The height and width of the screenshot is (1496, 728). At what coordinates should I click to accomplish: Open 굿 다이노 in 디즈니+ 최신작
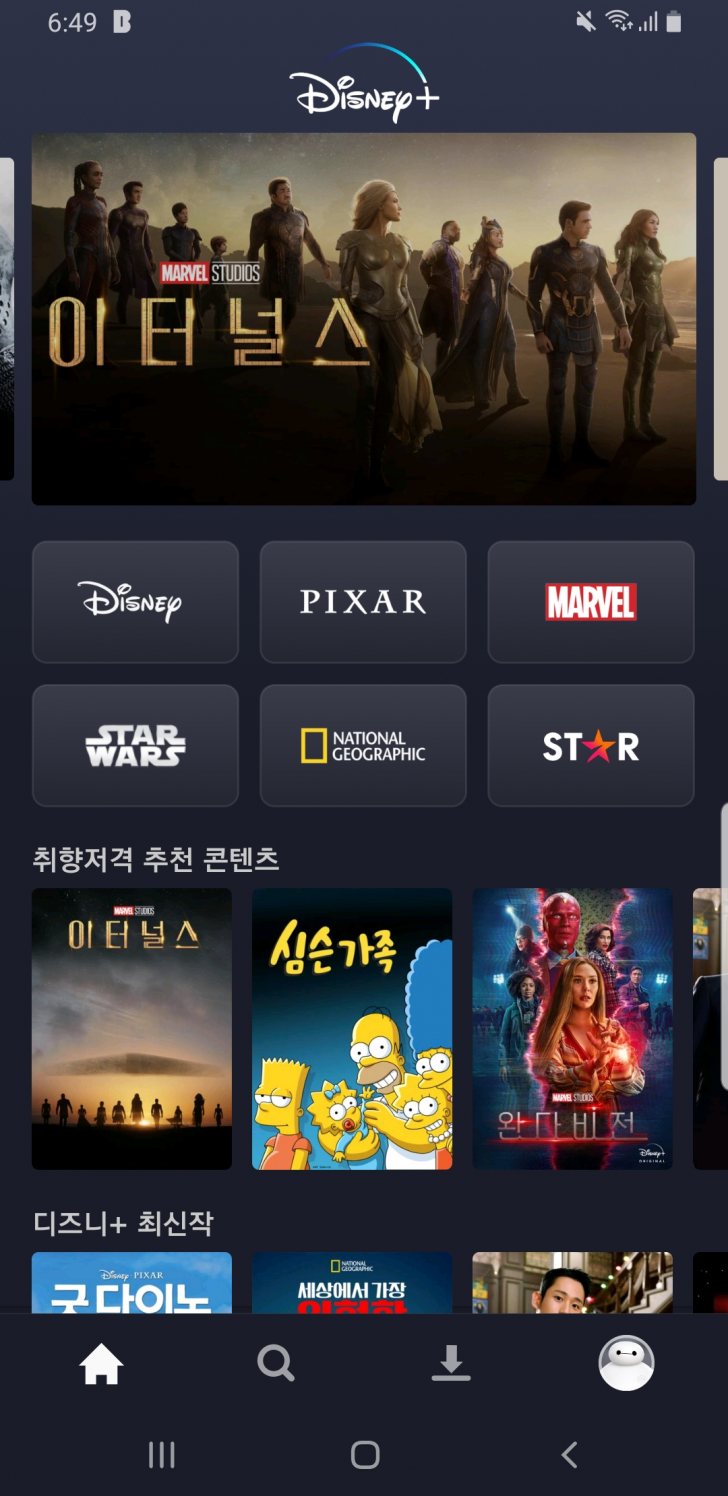[132, 1282]
